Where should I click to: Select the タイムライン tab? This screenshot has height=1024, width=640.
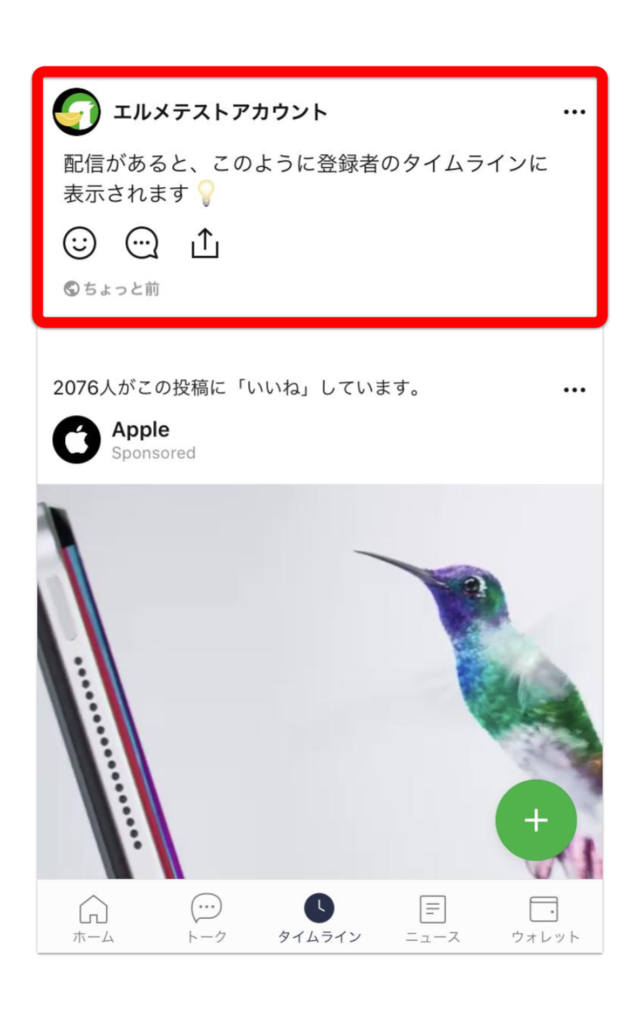(x=319, y=919)
